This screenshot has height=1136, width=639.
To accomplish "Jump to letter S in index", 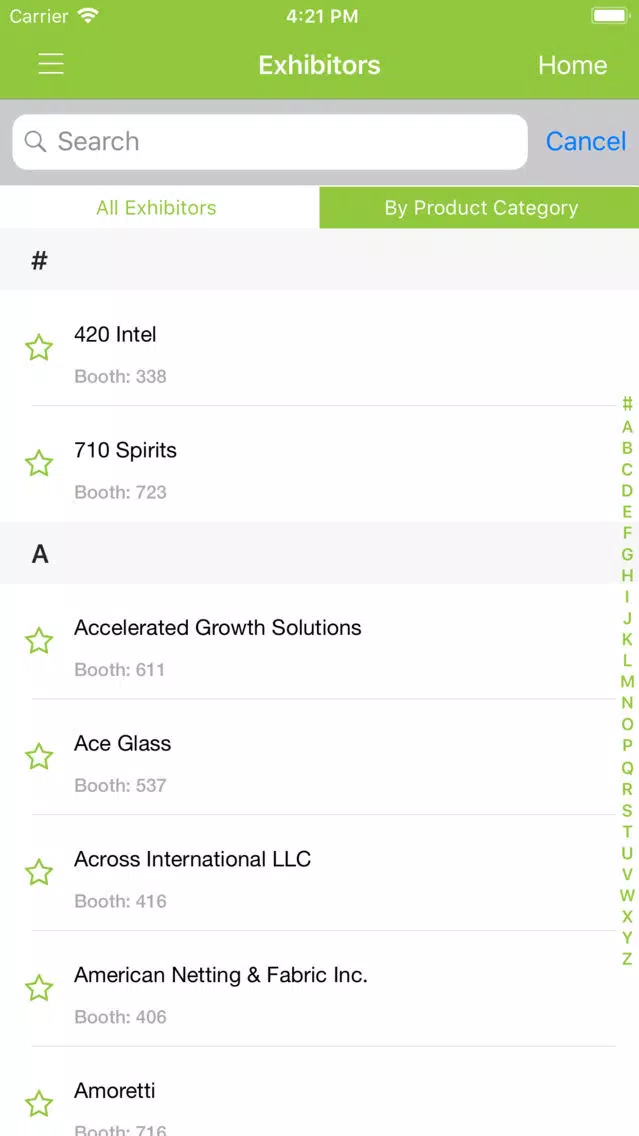I will (x=627, y=810).
